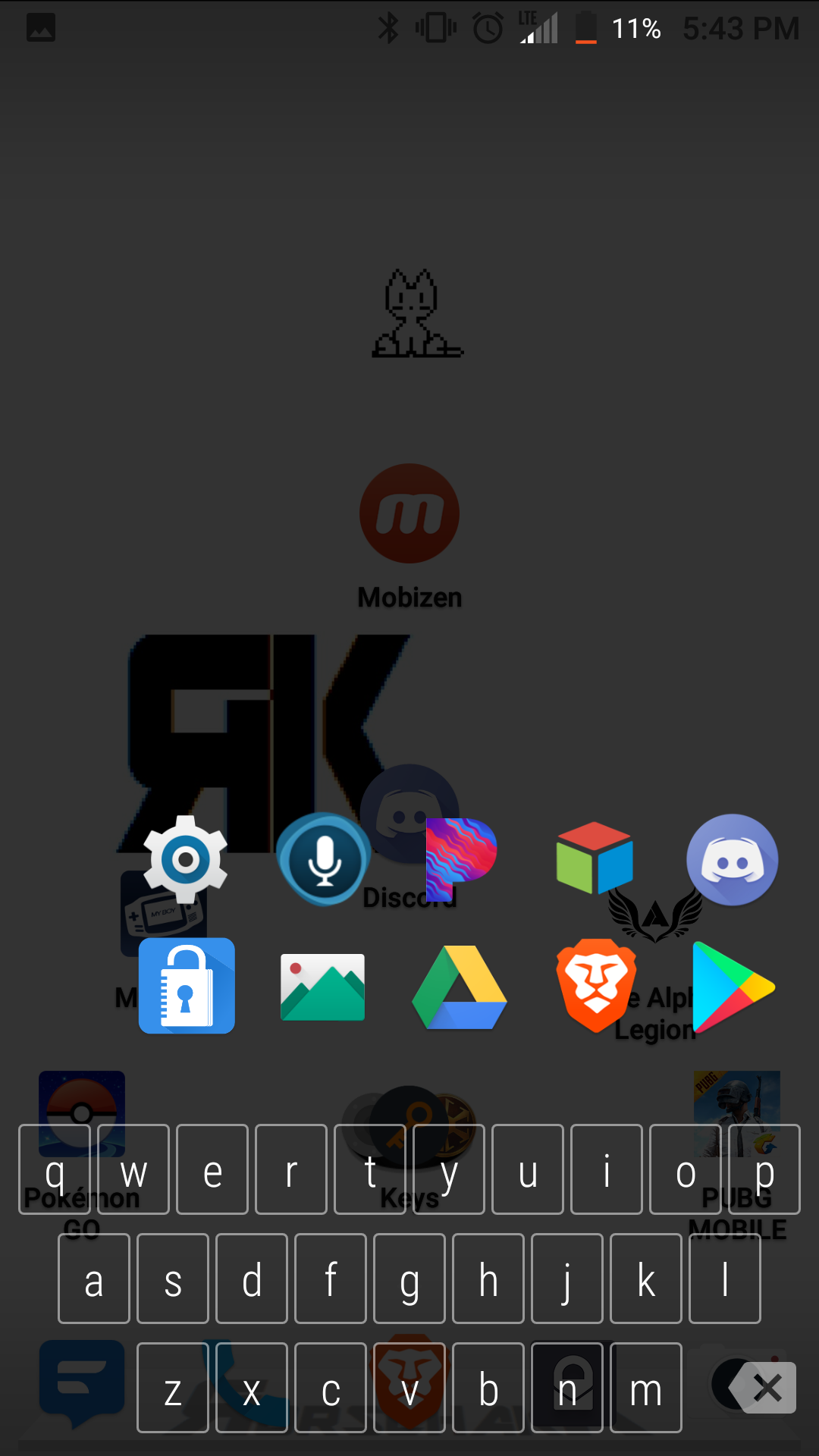Launch the multicolored cube app
The width and height of the screenshot is (819, 1456).
click(x=595, y=858)
